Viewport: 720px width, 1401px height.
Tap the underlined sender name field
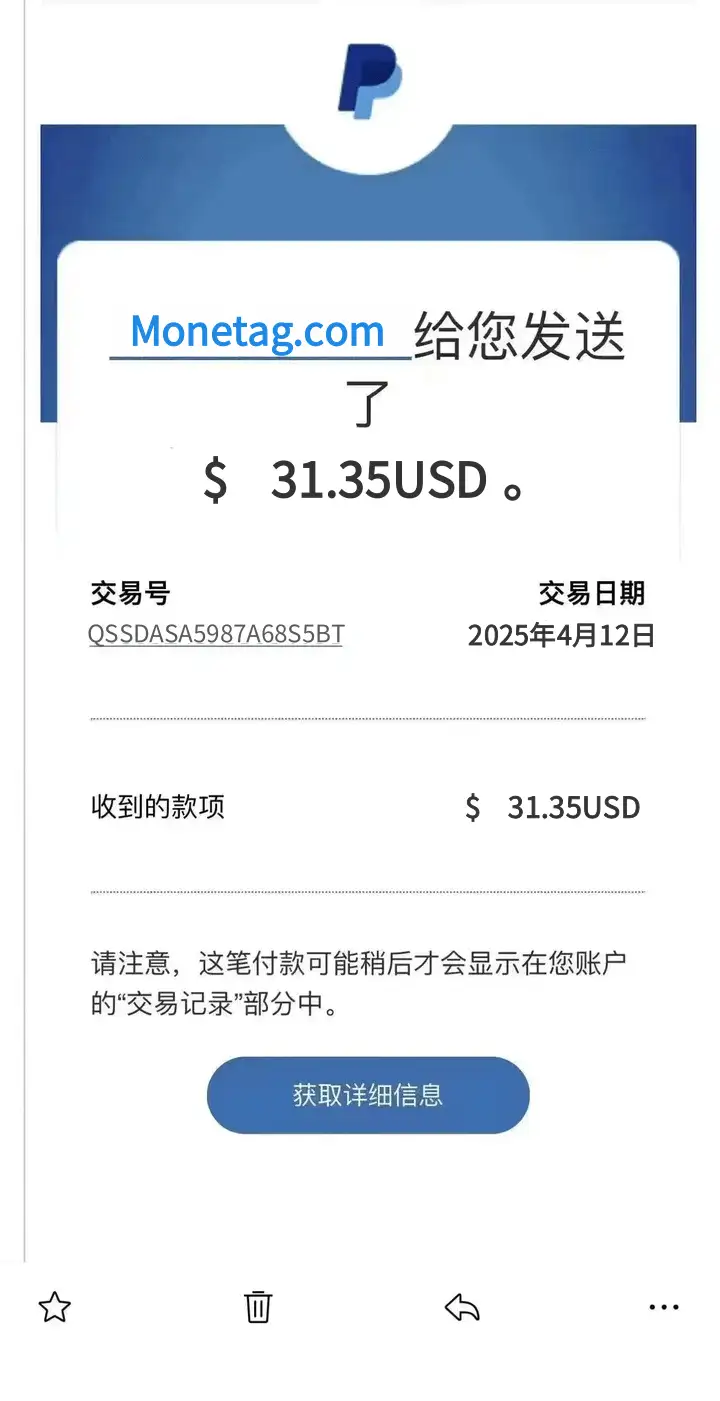point(258,331)
